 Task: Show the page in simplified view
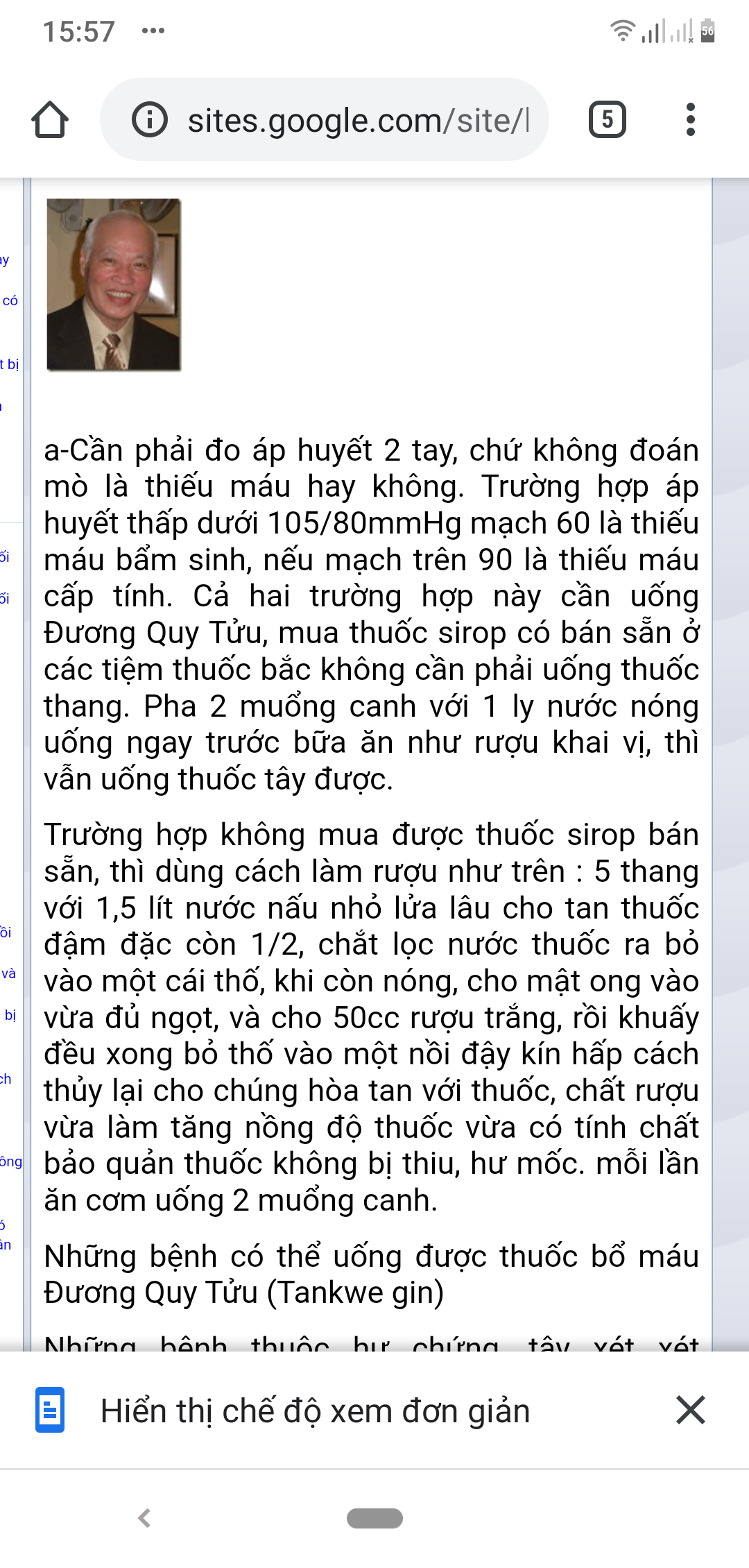(315, 1411)
